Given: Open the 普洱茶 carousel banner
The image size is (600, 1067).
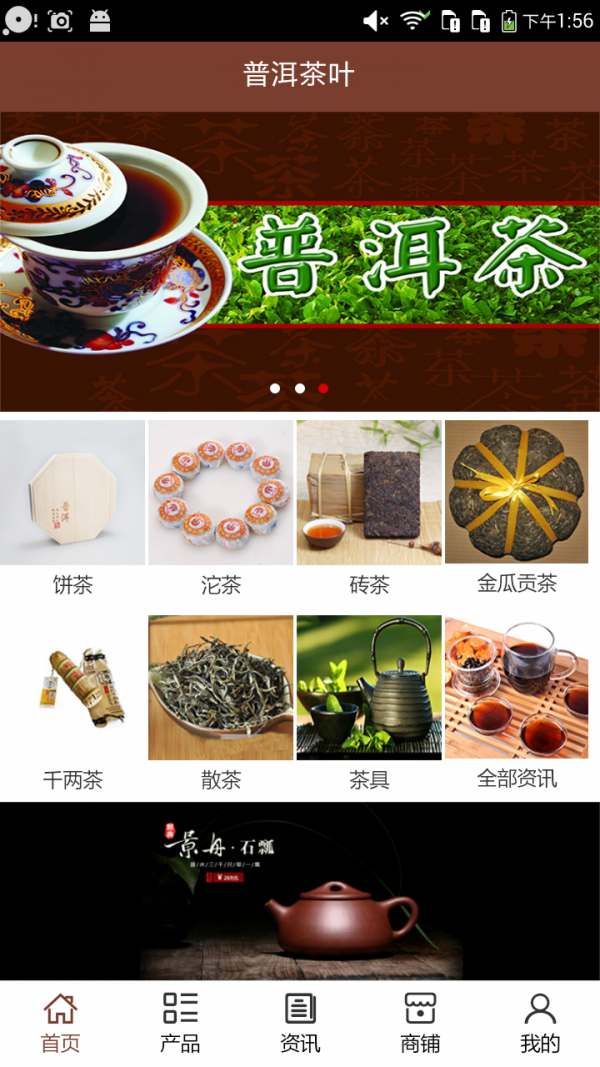Looking at the screenshot, I should click(300, 260).
